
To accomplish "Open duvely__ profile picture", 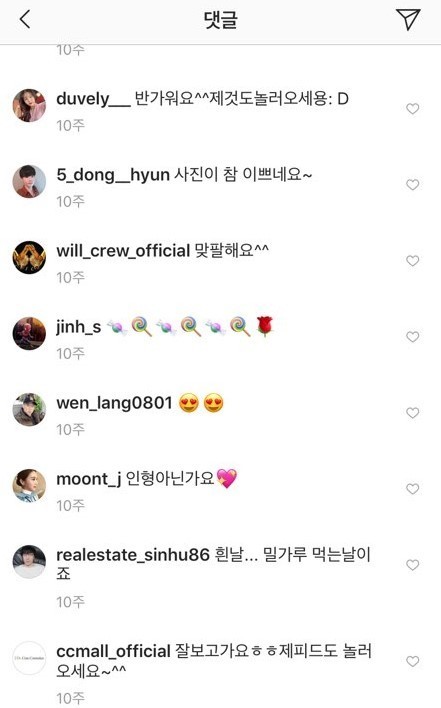I will coord(29,105).
